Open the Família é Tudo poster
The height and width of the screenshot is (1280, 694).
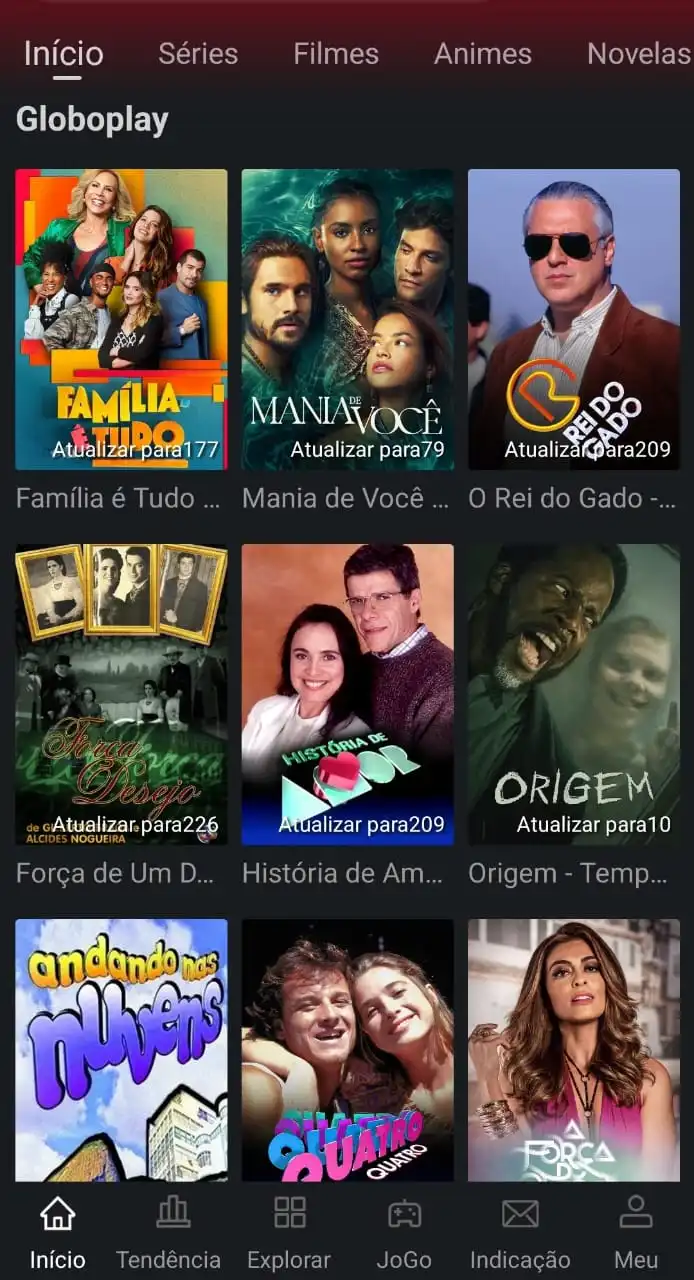(121, 319)
